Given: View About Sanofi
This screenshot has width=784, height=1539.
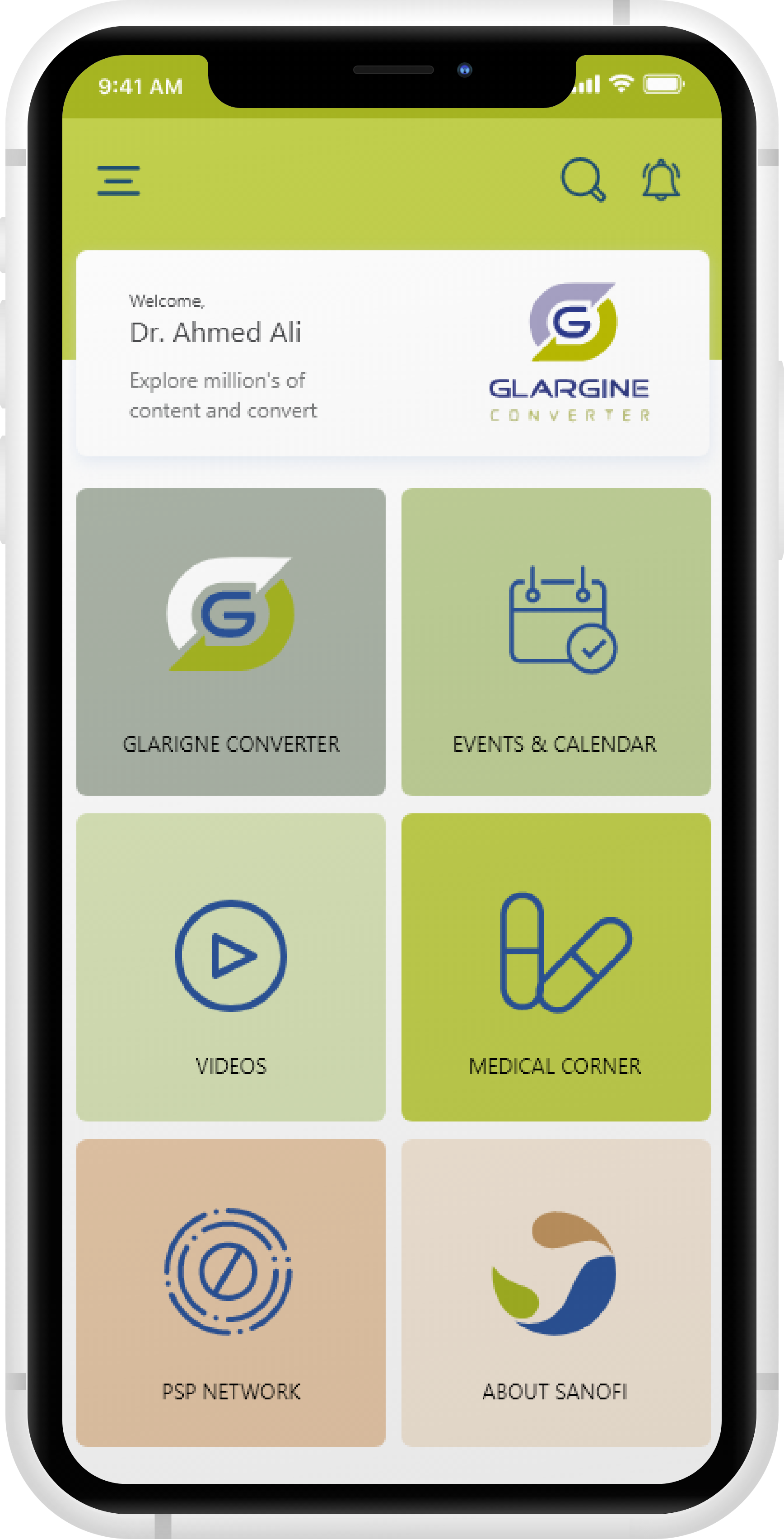Looking at the screenshot, I should click(x=555, y=1292).
